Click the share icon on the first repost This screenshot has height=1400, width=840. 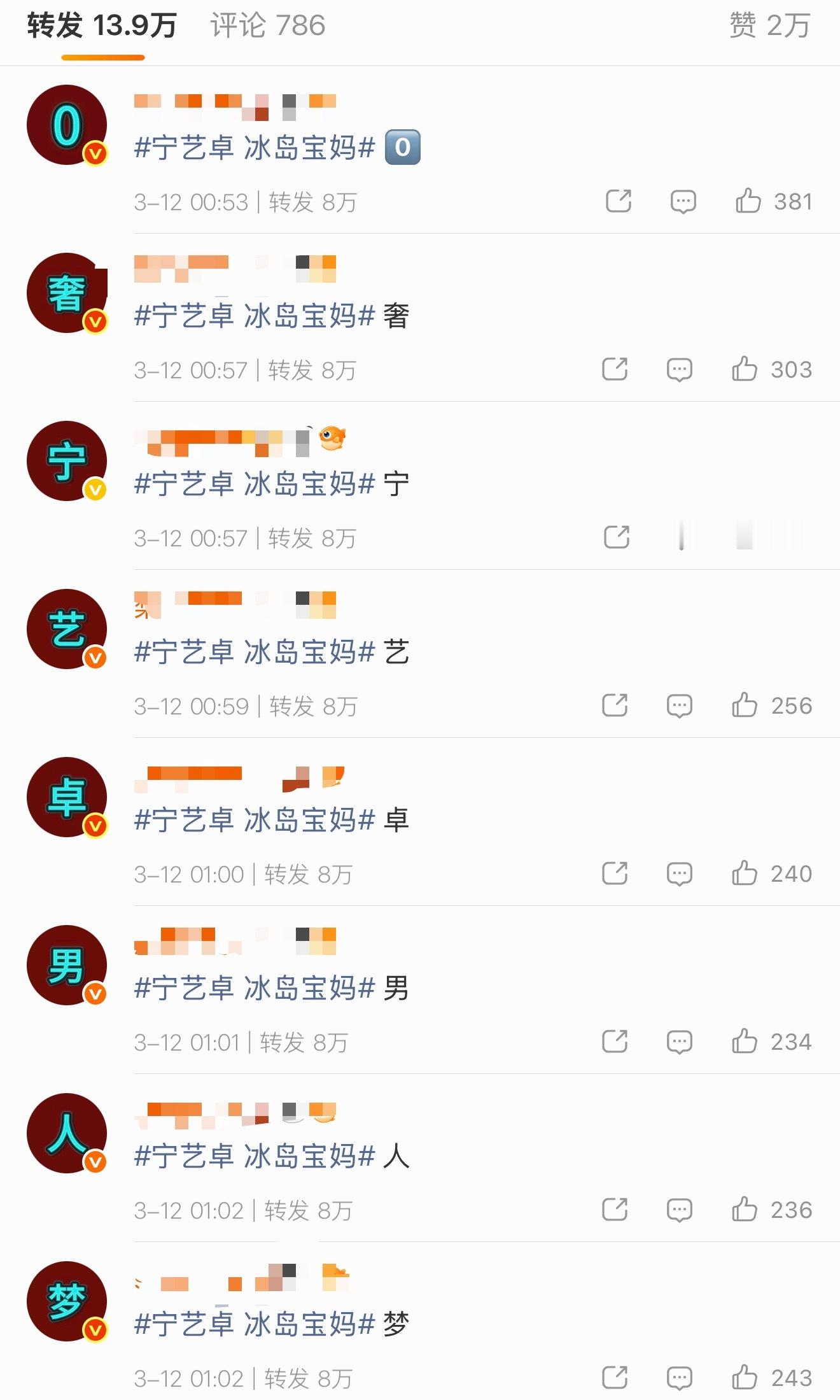pos(616,201)
